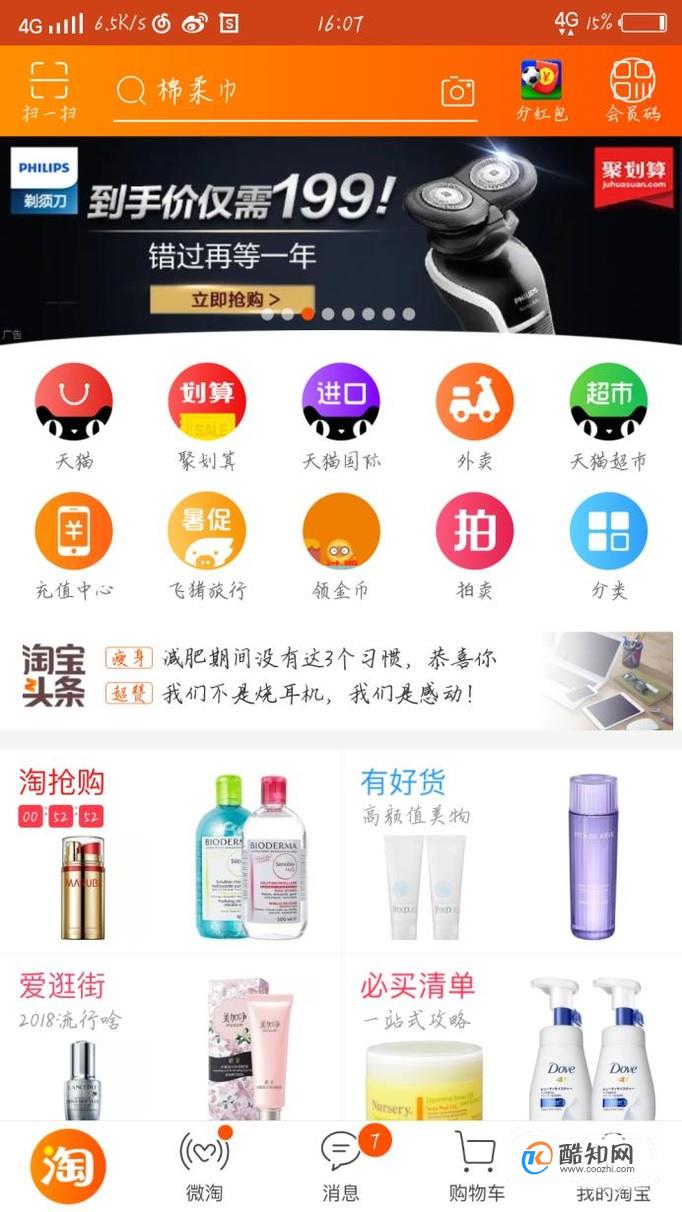Open 外卖 food delivery

pos(474,415)
